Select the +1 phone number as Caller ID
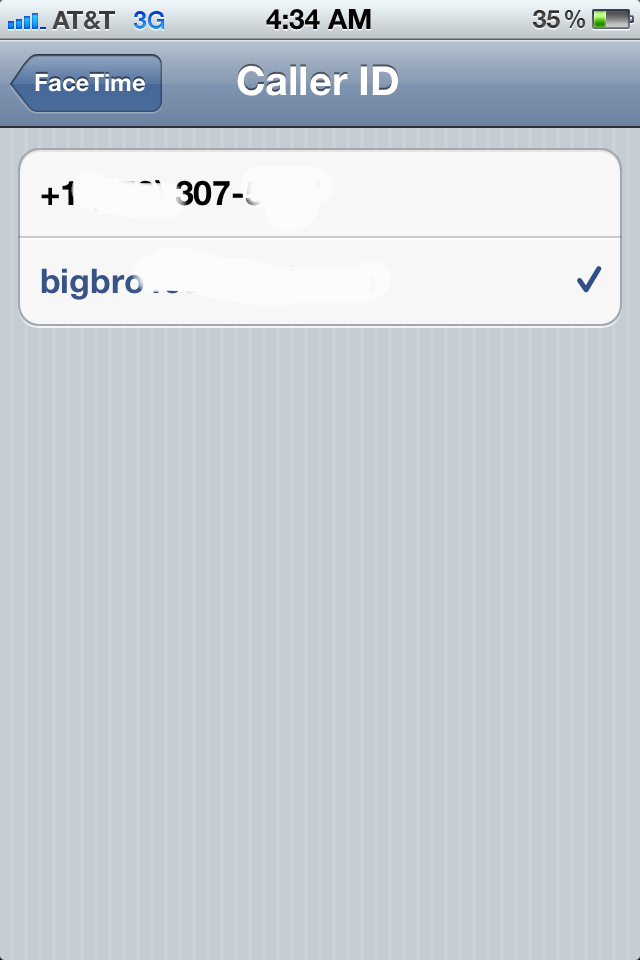The height and width of the screenshot is (960, 640). [x=320, y=194]
